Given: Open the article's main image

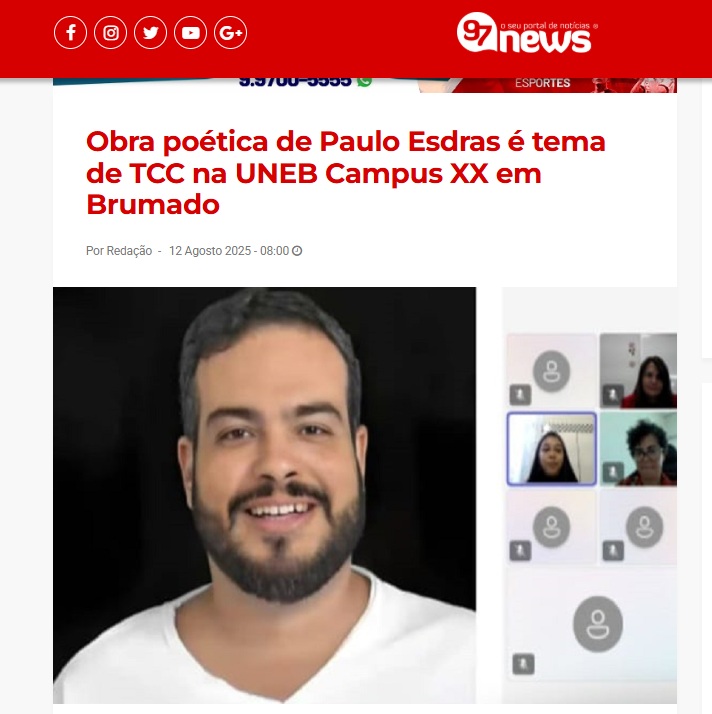Looking at the screenshot, I should 364,495.
